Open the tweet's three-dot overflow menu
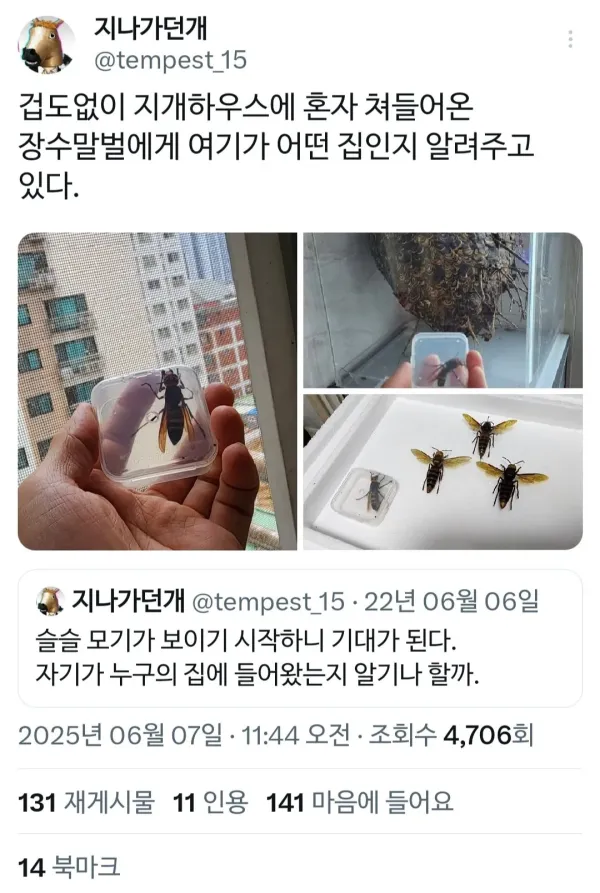The height and width of the screenshot is (893, 600). [570, 40]
